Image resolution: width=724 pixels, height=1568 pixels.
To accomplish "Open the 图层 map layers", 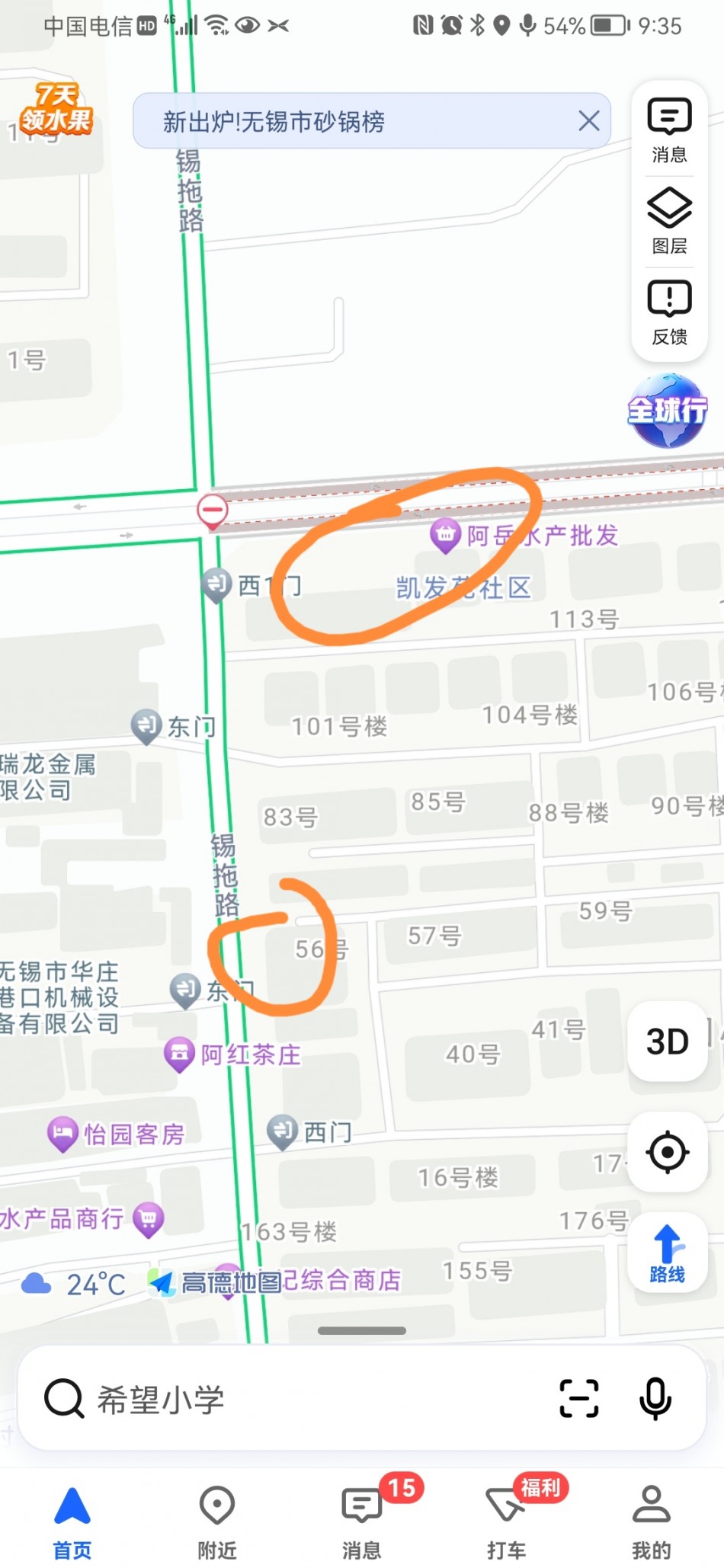I will tap(669, 221).
